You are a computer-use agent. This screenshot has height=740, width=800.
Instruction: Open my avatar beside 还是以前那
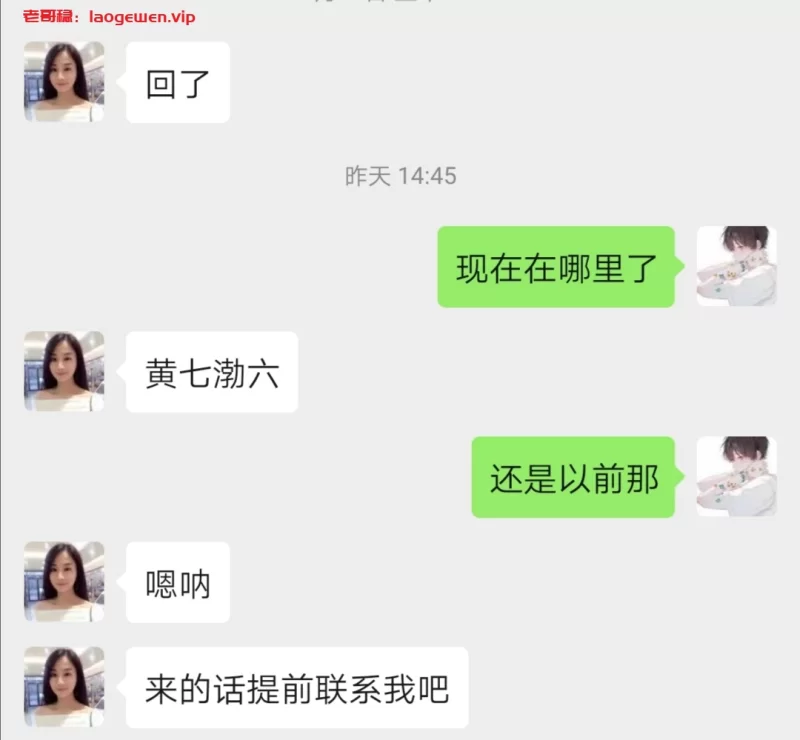736,477
